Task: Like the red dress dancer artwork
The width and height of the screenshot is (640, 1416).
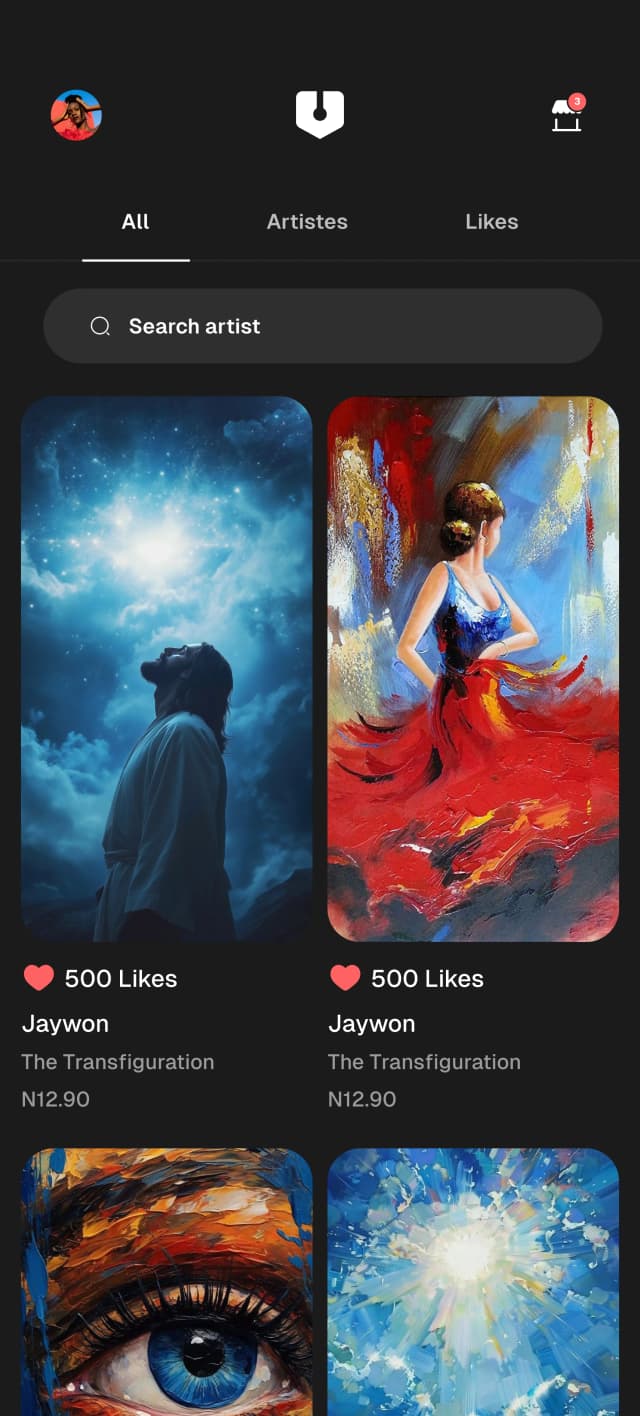Action: pyautogui.click(x=345, y=978)
